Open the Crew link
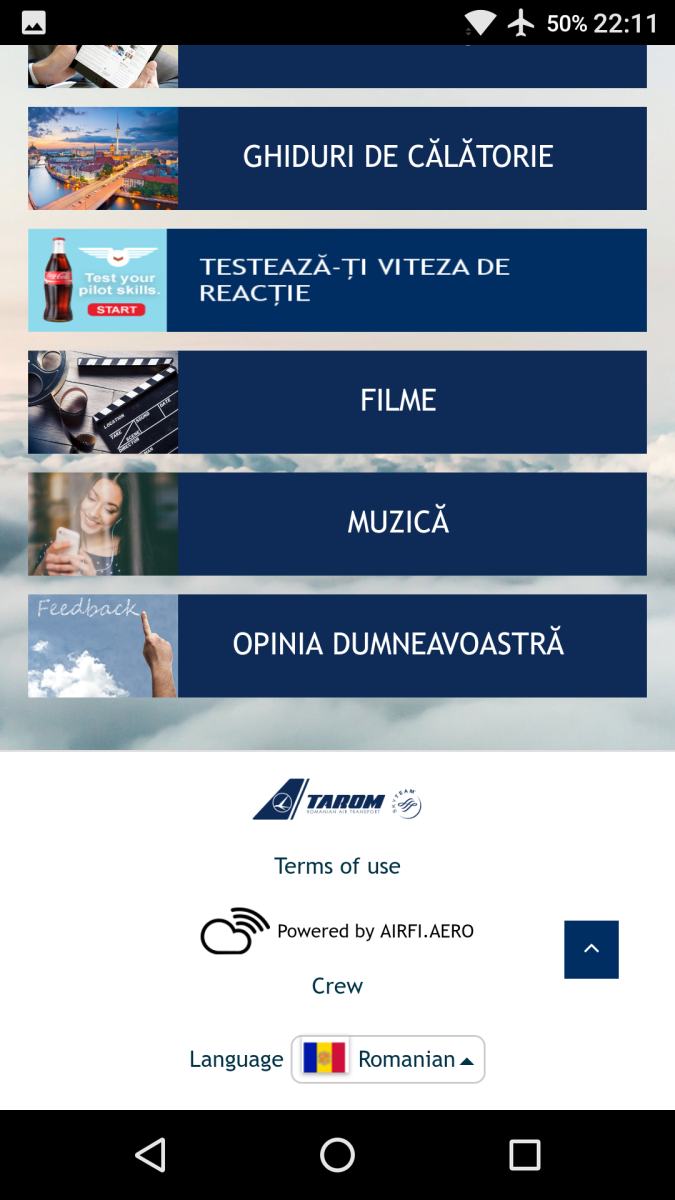This screenshot has height=1200, width=675. 337,986
